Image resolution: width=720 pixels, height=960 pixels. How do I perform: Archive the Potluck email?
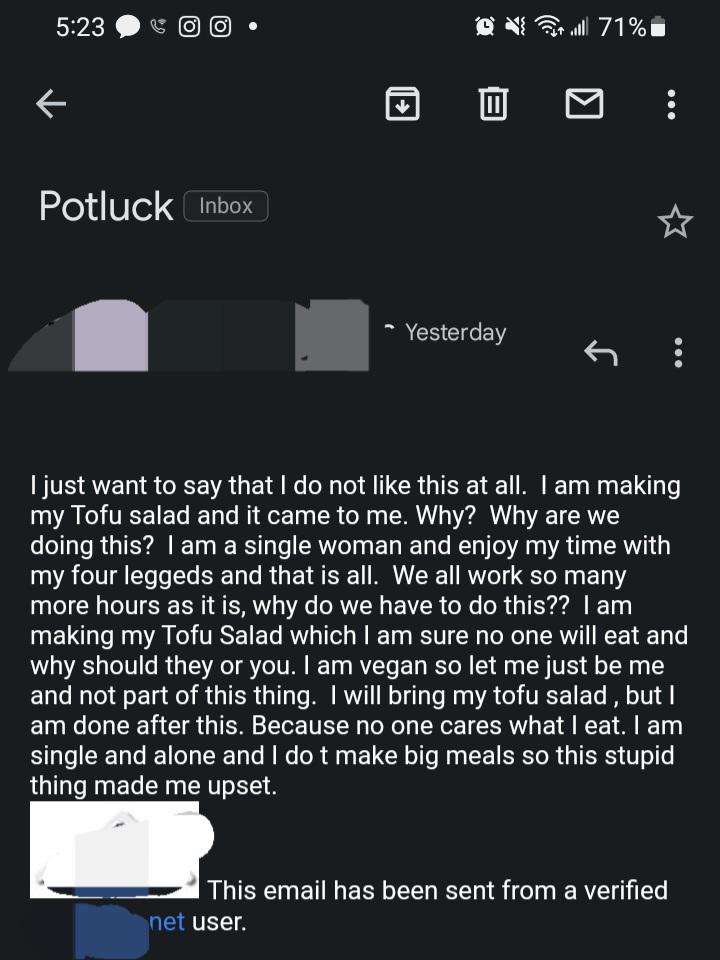402,104
